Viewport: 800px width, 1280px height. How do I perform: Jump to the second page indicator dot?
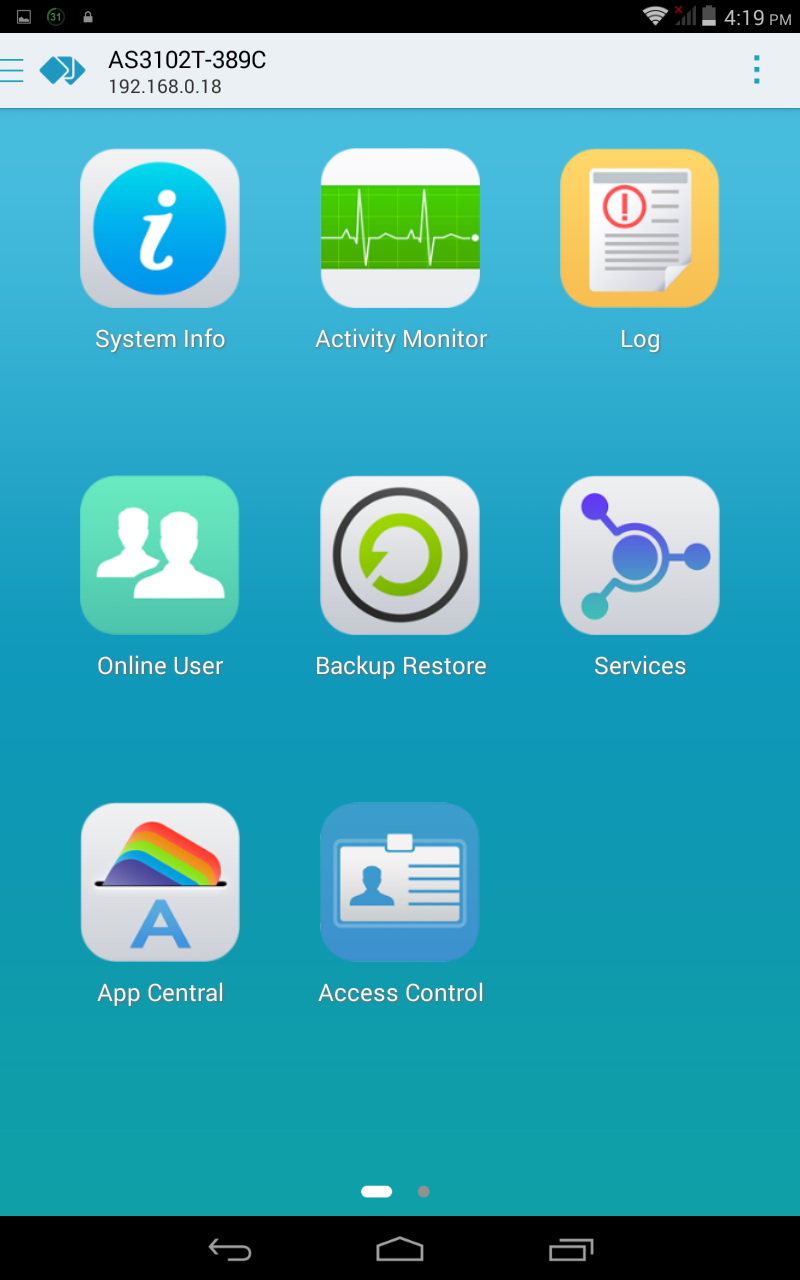pos(424,1192)
